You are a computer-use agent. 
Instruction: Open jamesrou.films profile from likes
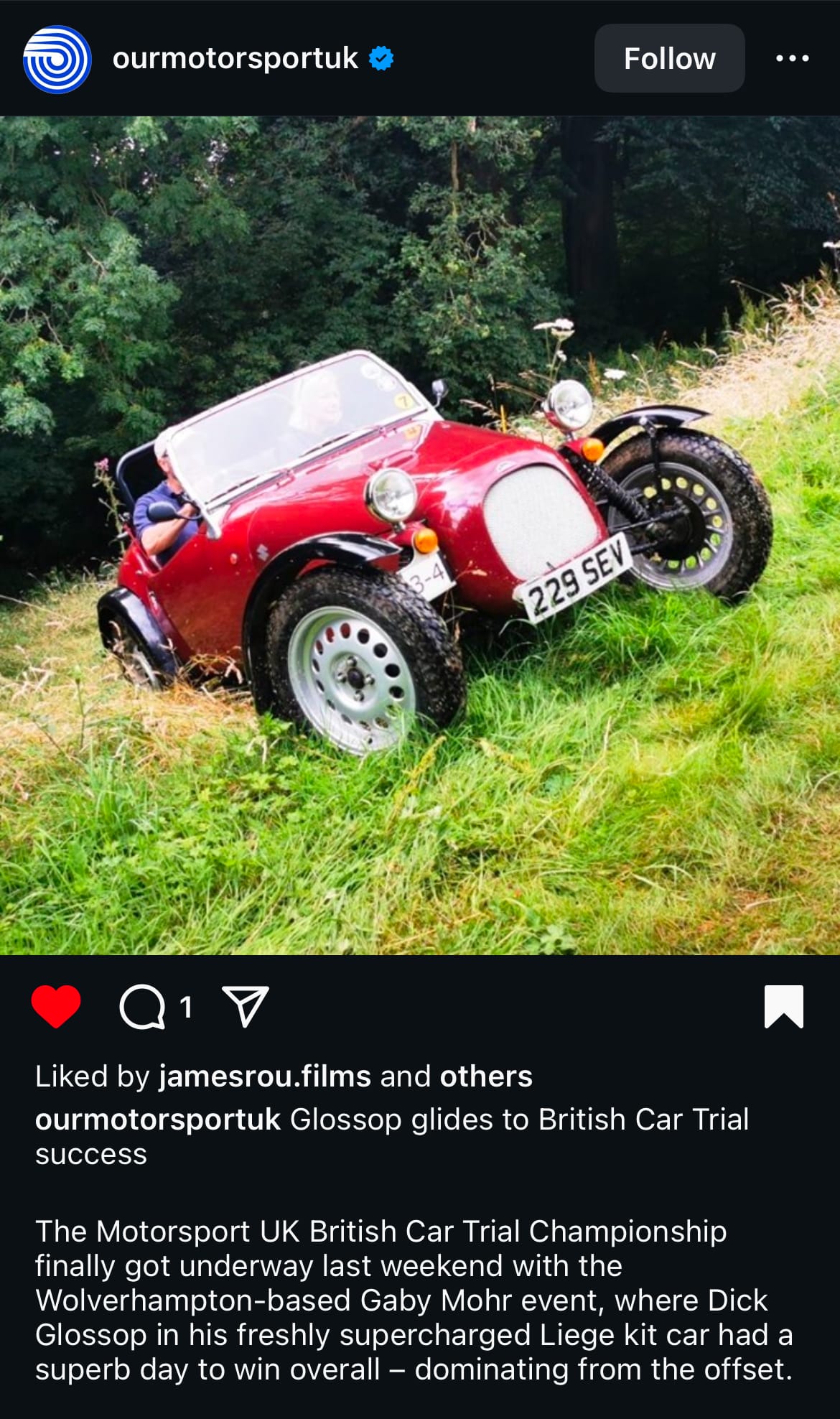[264, 1076]
